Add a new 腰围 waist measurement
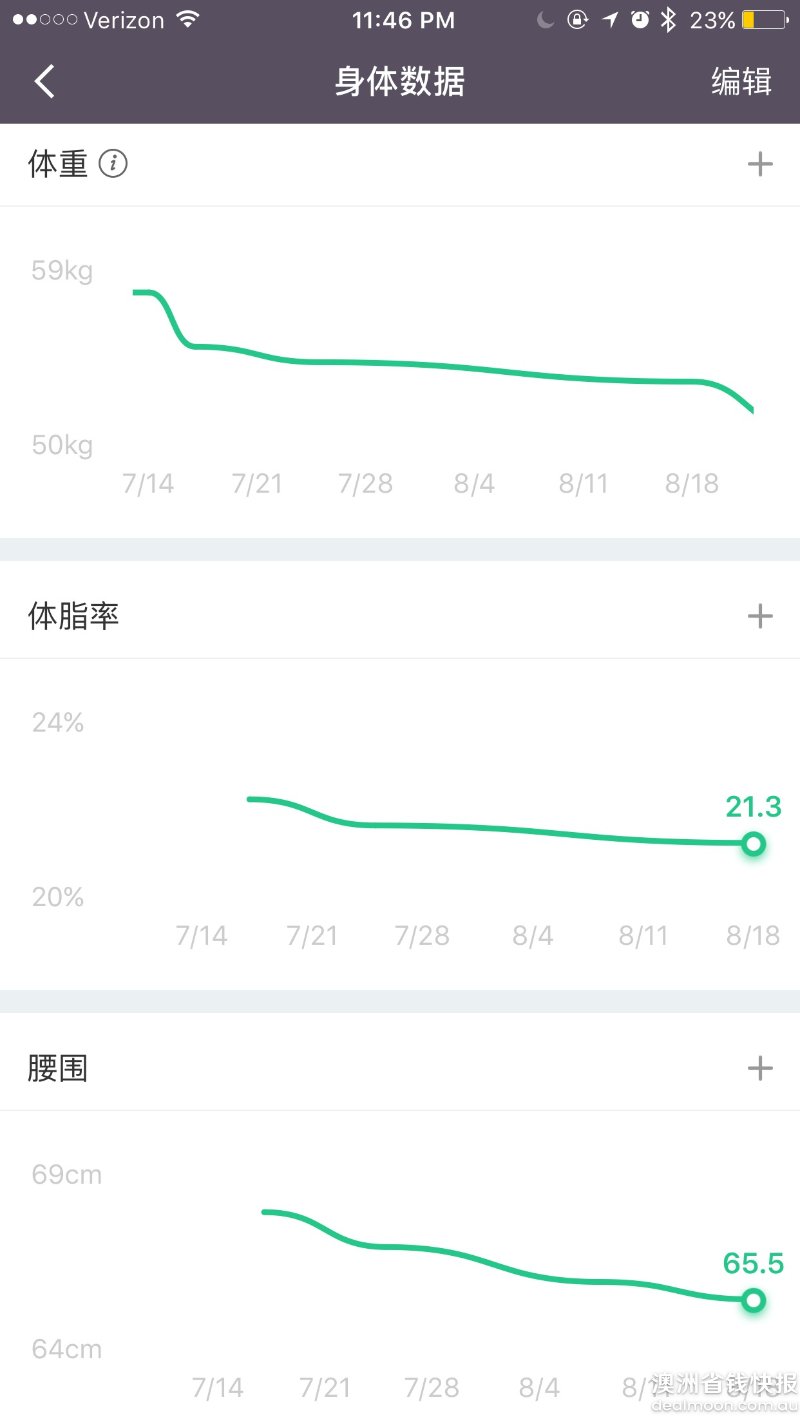Screen dimensions: 800x1422 click(760, 1068)
